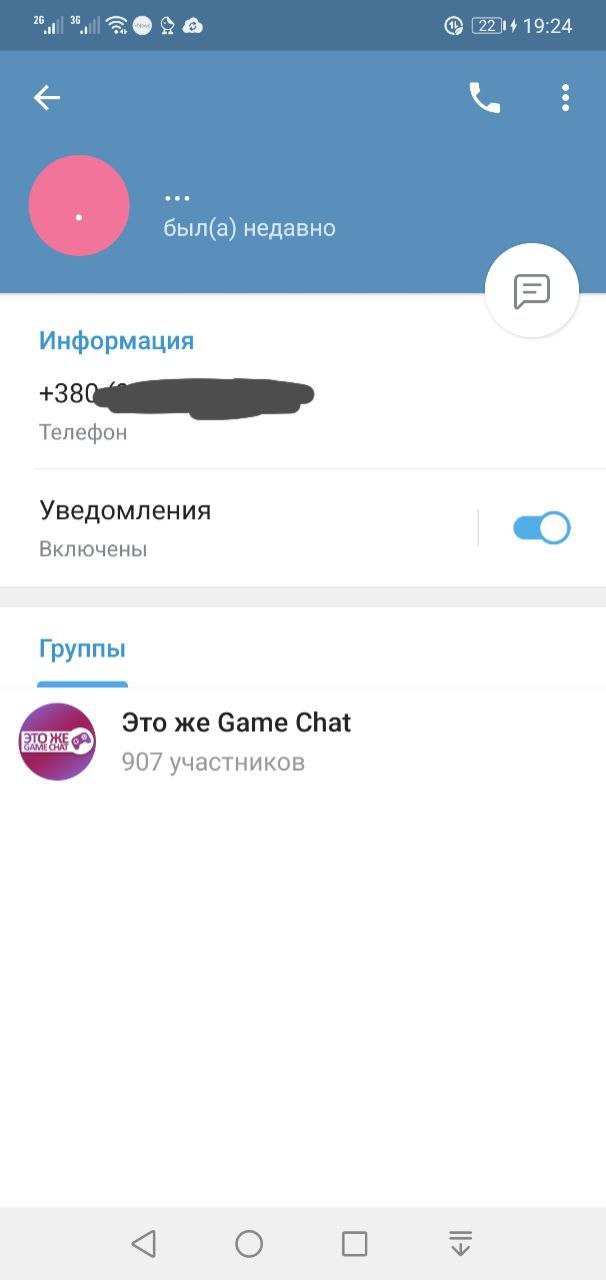606x1280 pixels.
Task: Select the Группы tab
Action: pos(82,649)
